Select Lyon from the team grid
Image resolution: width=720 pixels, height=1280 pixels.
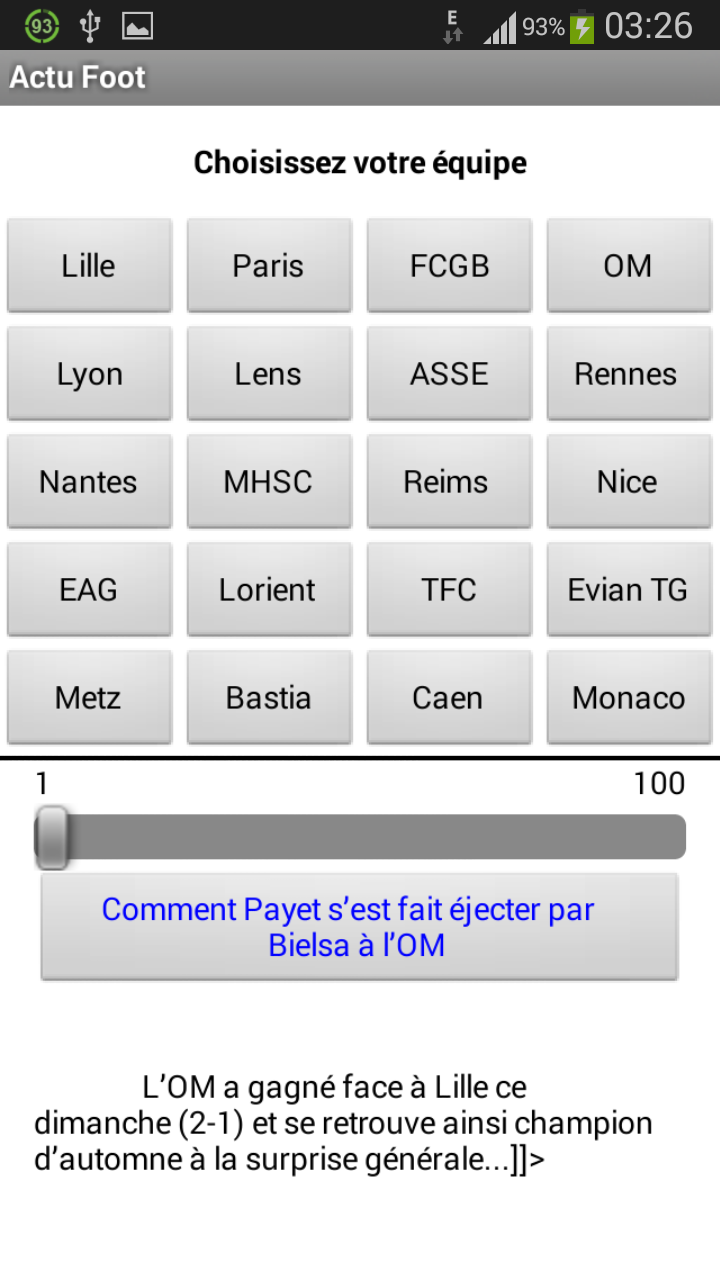[89, 374]
